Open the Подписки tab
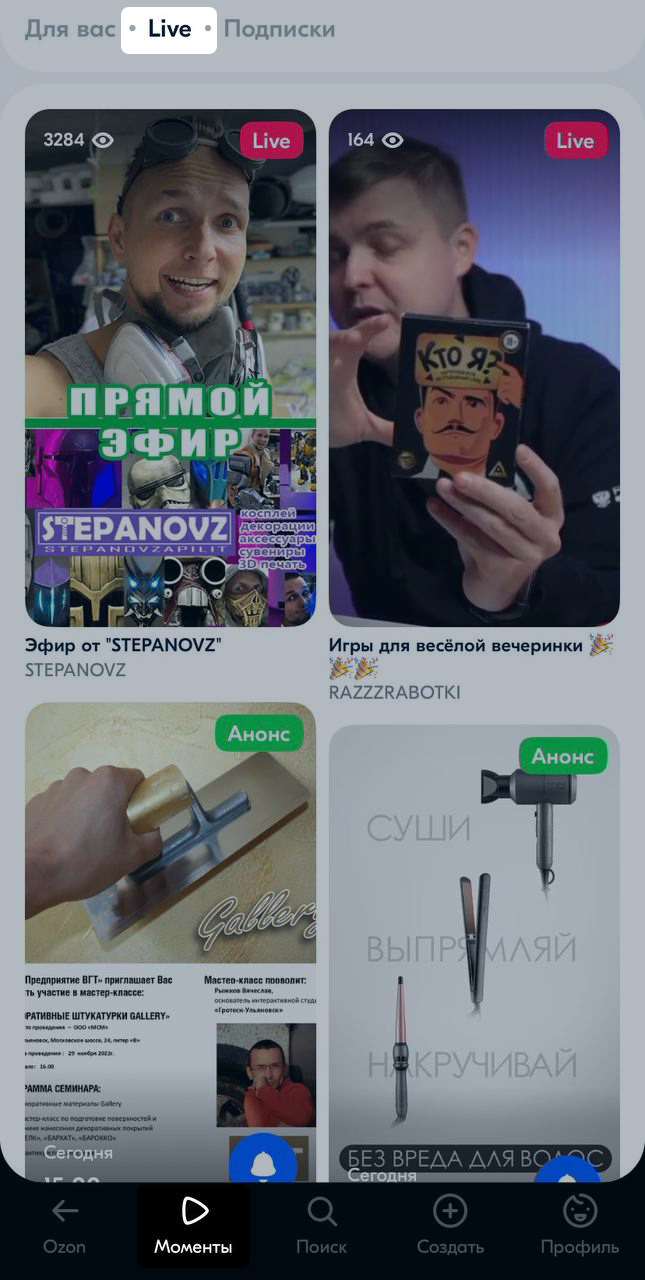Screen dimensions: 645x1280 [x=279, y=29]
